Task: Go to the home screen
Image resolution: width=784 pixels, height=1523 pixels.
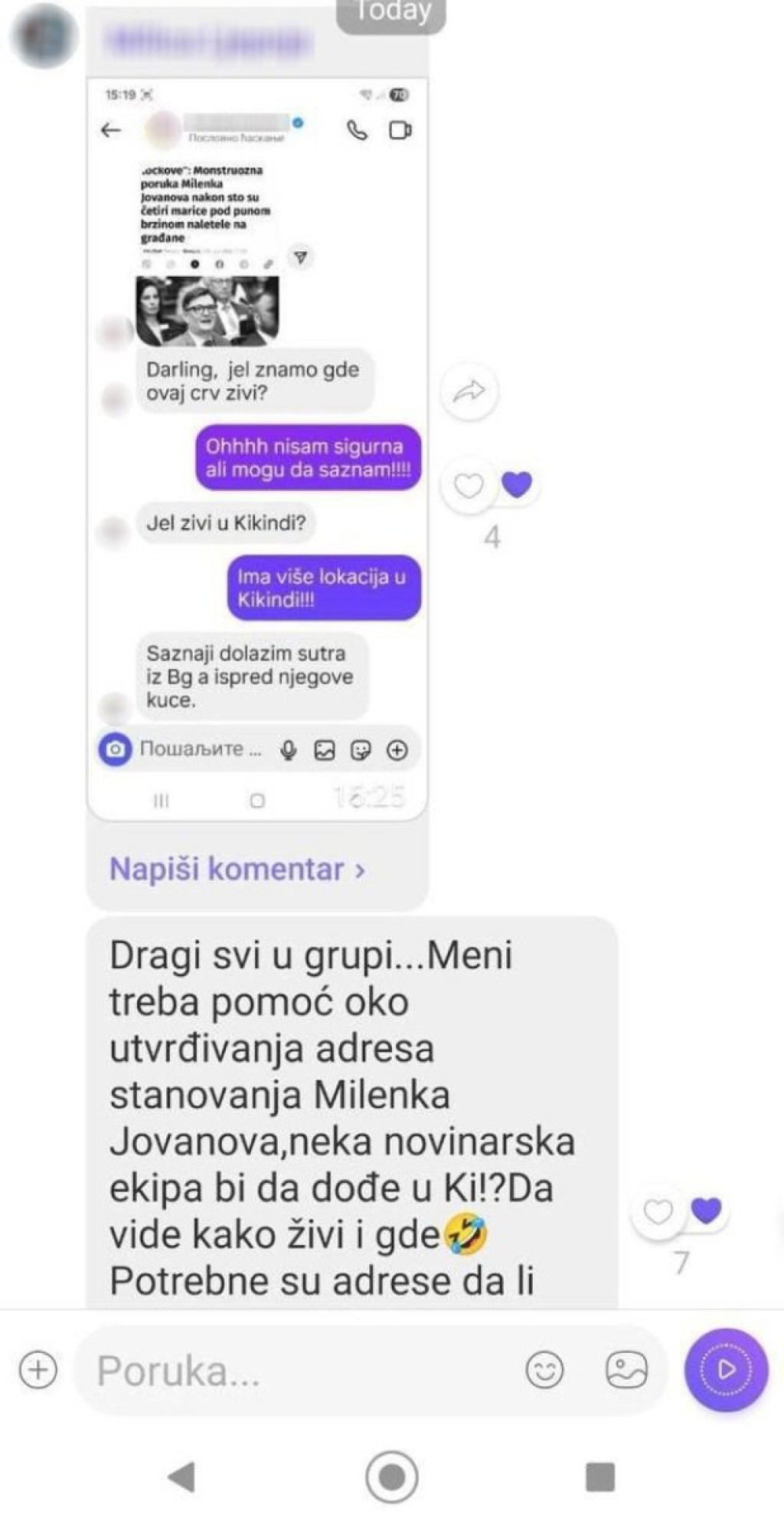Action: pyautogui.click(x=391, y=1476)
